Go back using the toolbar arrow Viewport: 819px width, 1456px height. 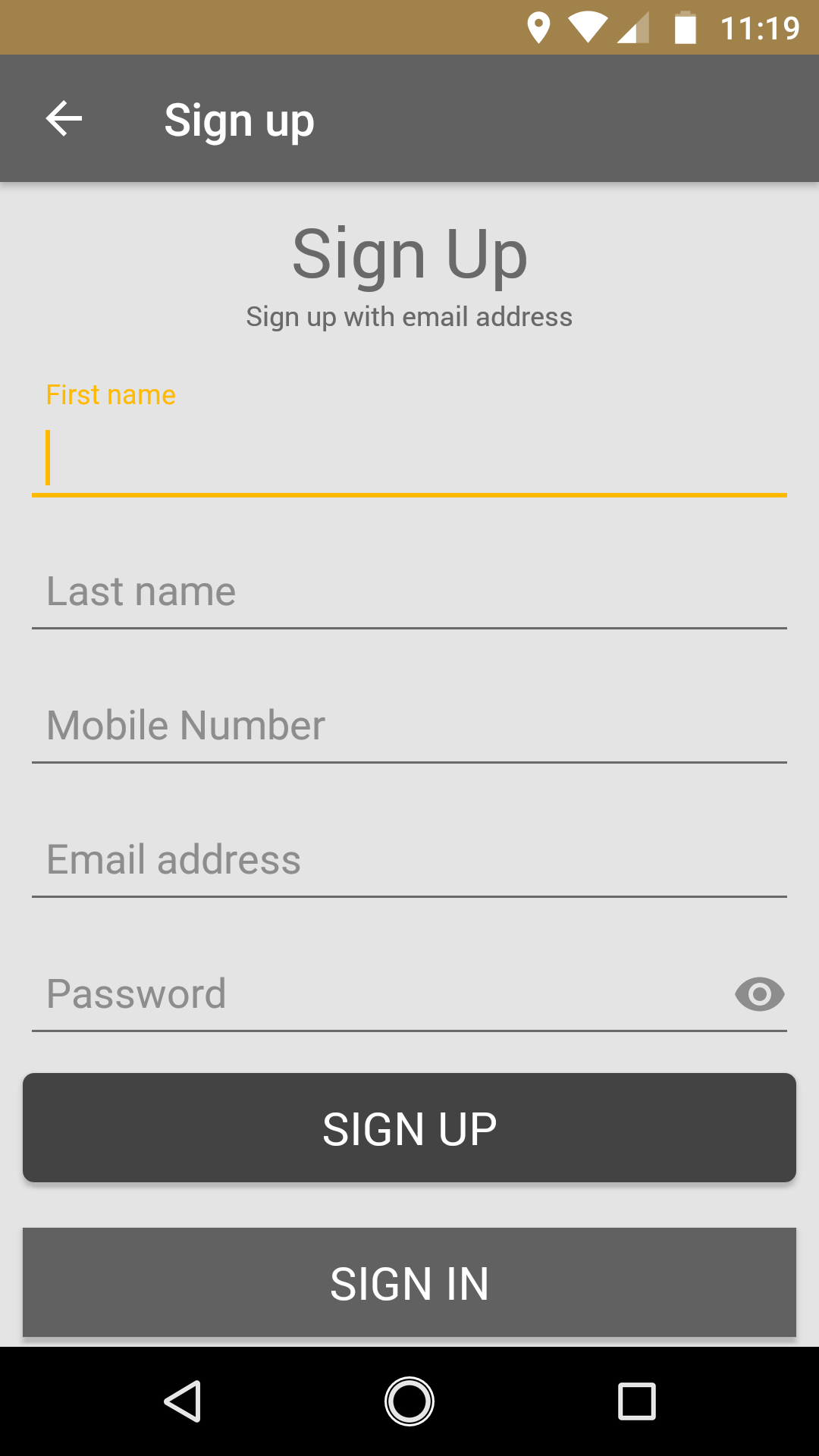[x=64, y=119]
